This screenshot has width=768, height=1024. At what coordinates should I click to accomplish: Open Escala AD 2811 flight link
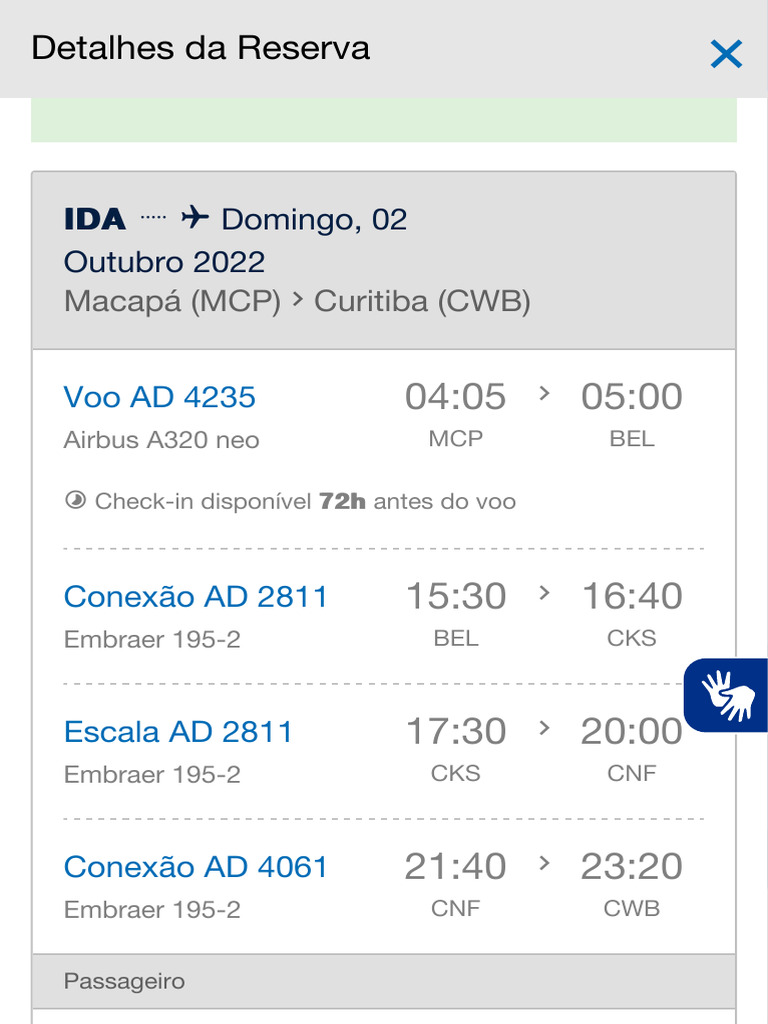coord(178,732)
